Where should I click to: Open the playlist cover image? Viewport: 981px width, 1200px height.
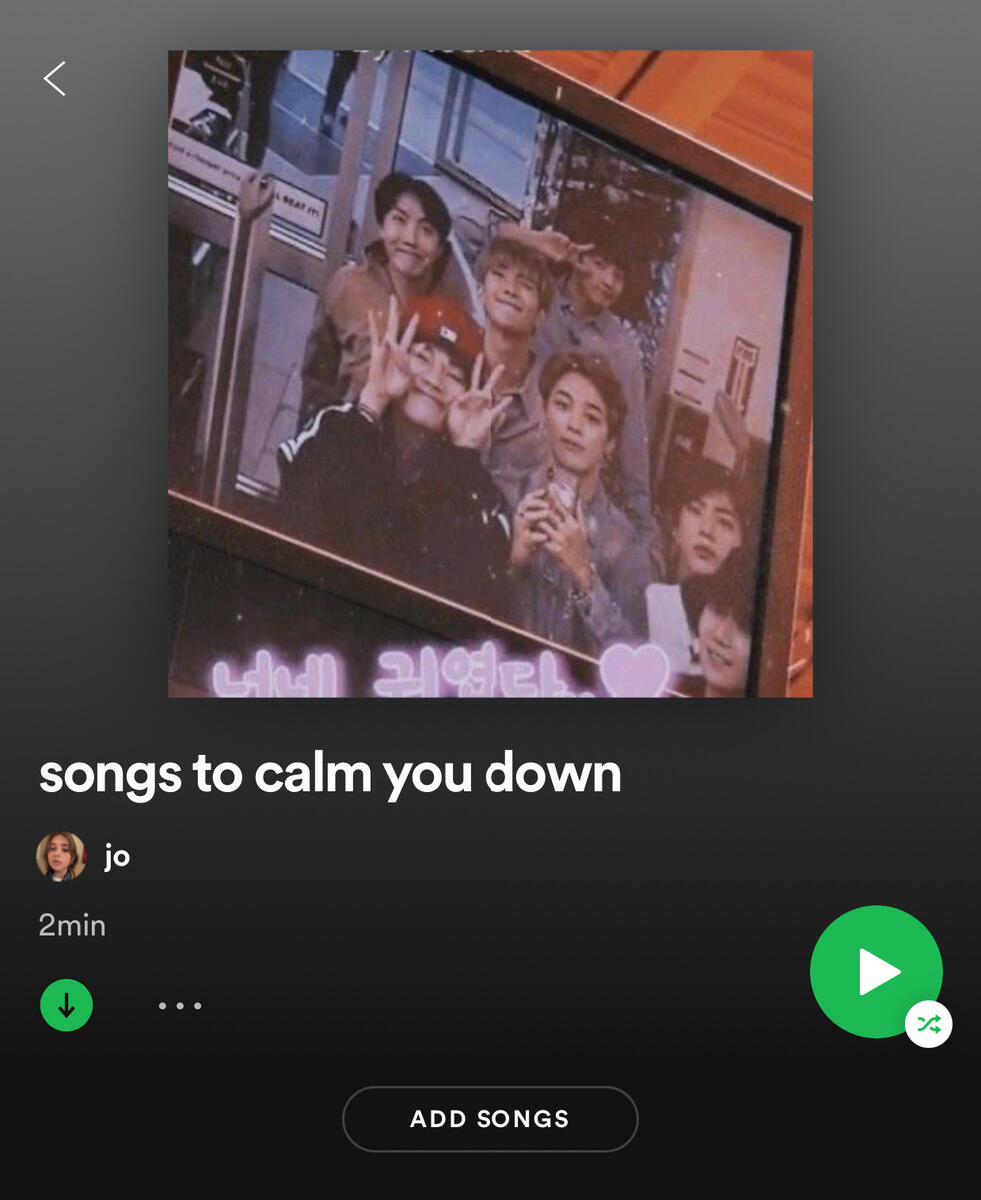point(490,374)
